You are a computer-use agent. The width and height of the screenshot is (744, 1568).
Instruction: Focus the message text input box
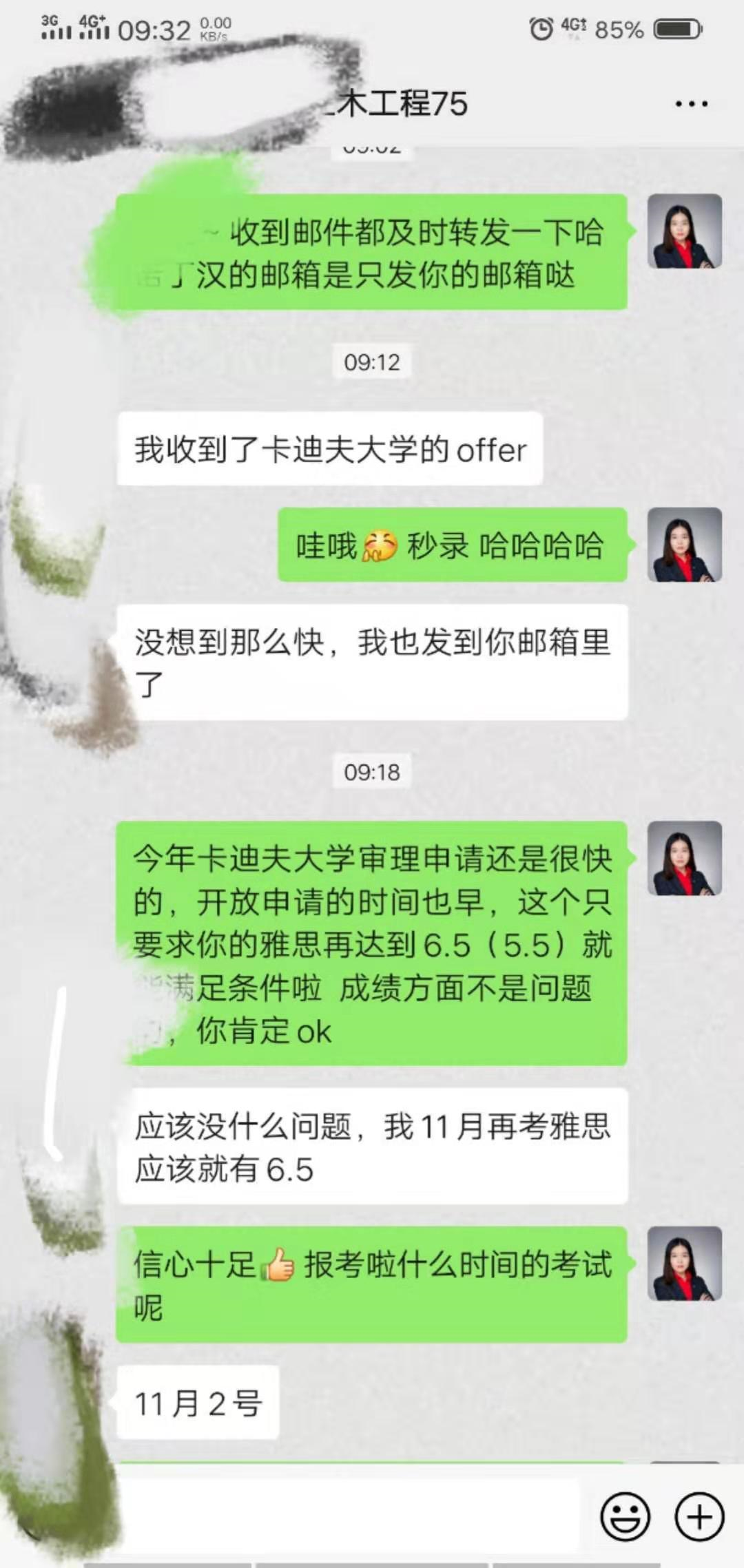pos(344,1516)
